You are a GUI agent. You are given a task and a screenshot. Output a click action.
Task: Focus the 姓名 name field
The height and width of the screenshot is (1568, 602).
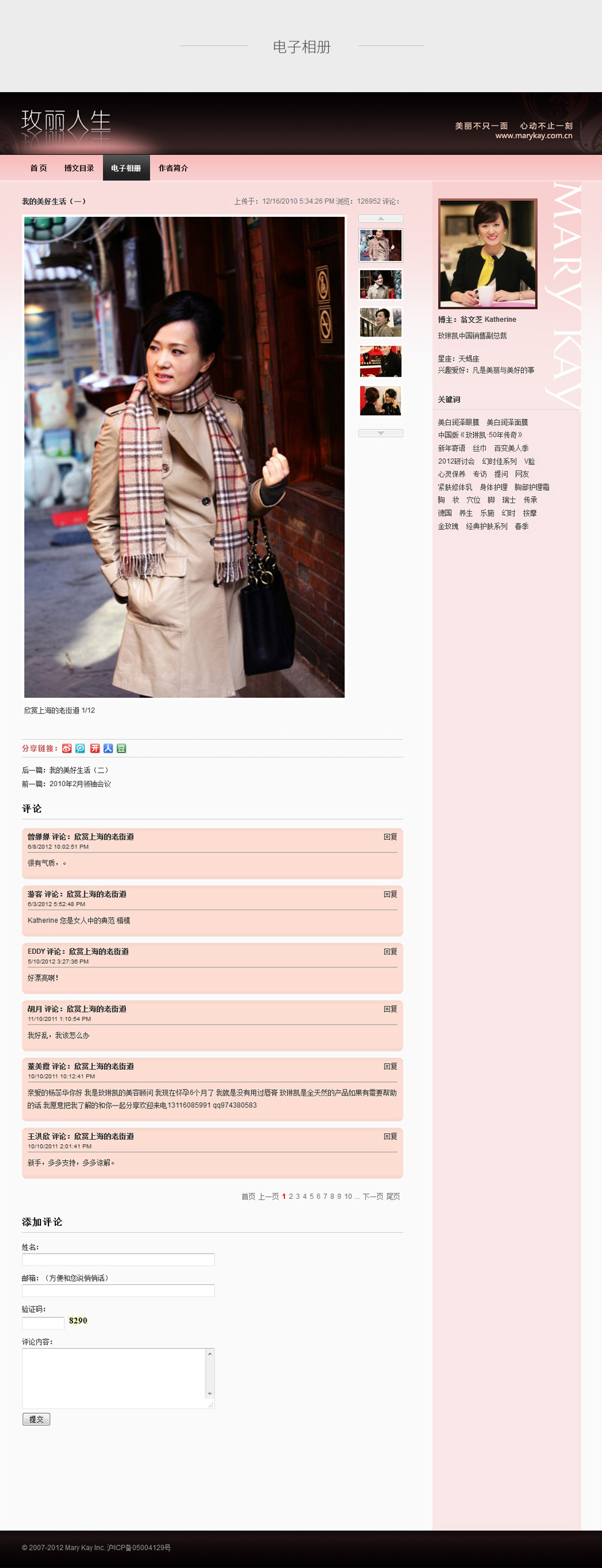point(118,1260)
